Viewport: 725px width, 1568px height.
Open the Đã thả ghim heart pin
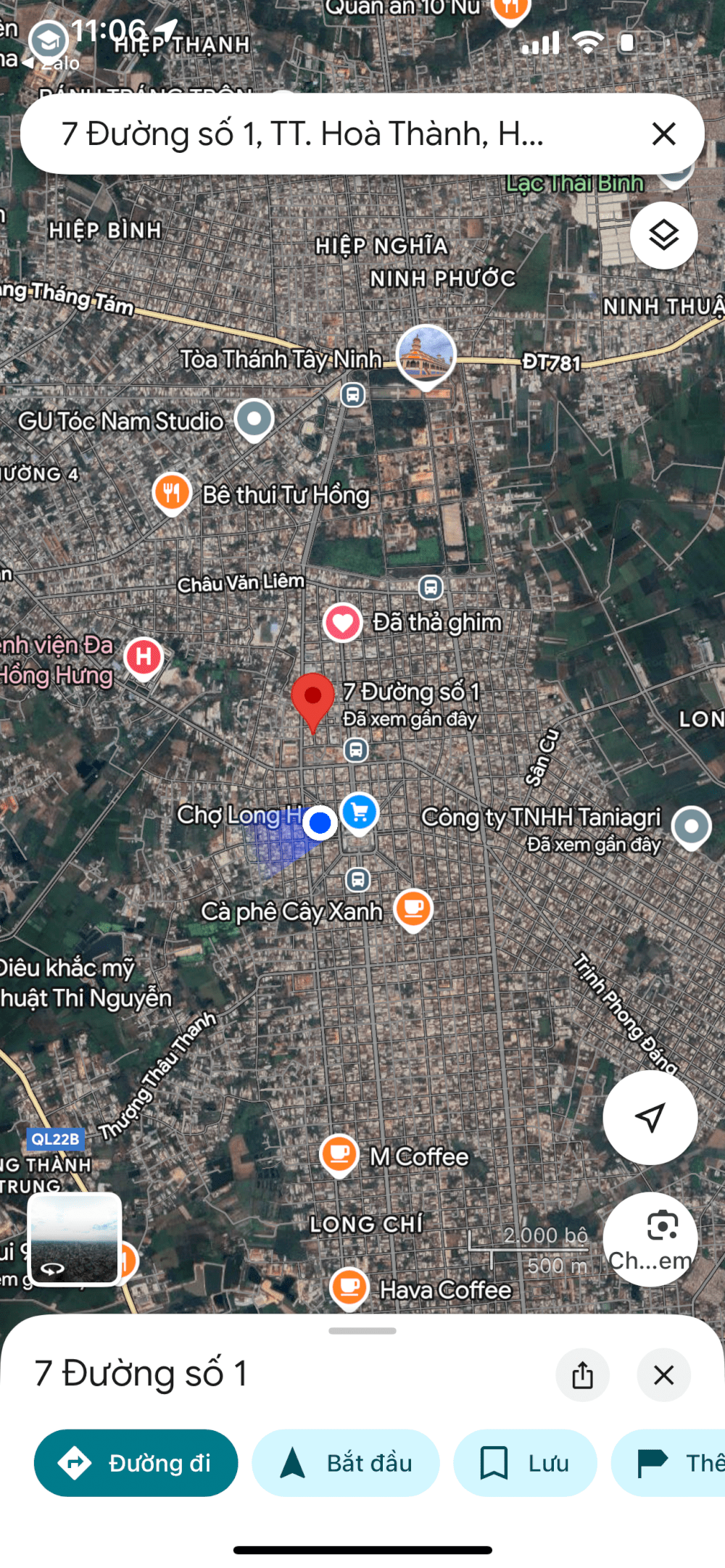point(342,622)
